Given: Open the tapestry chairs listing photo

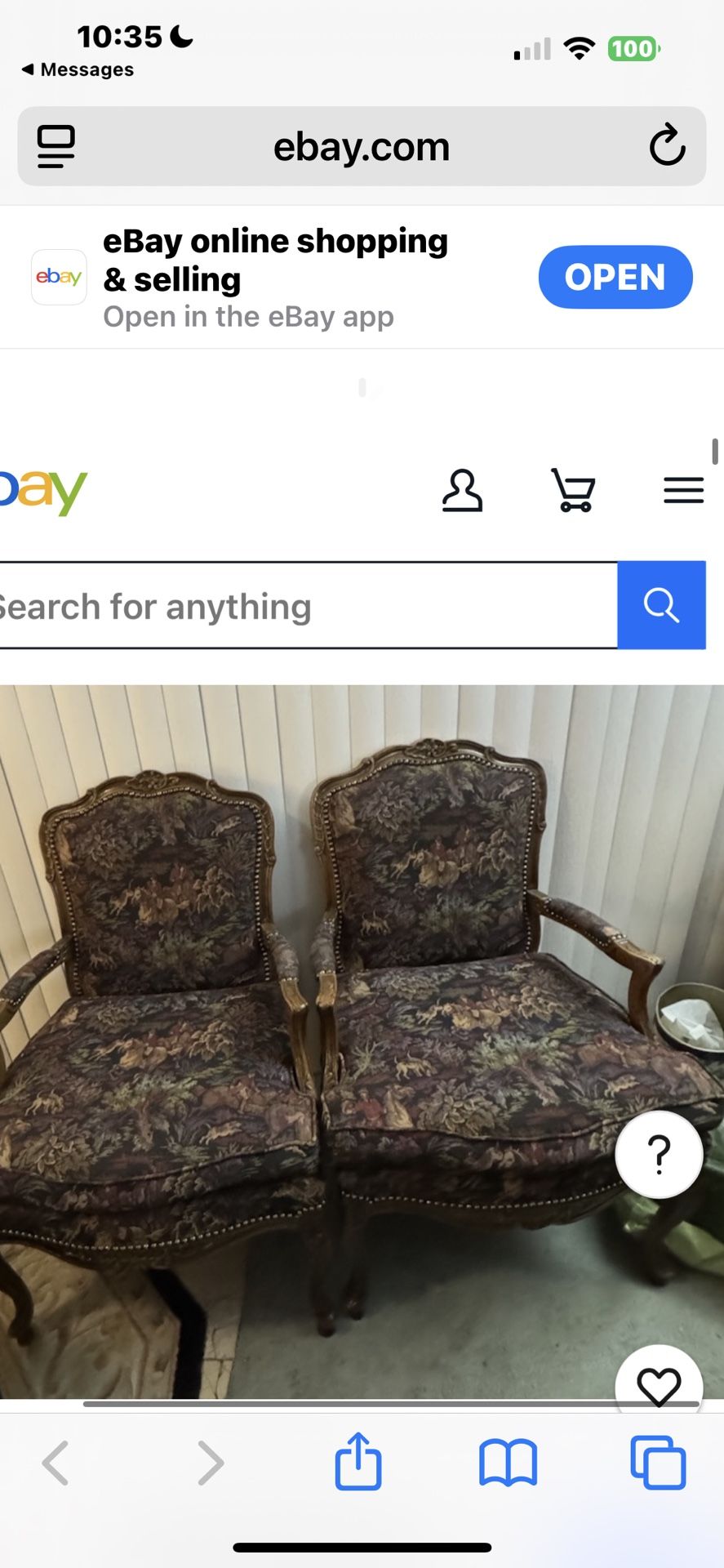Looking at the screenshot, I should 326,1021.
